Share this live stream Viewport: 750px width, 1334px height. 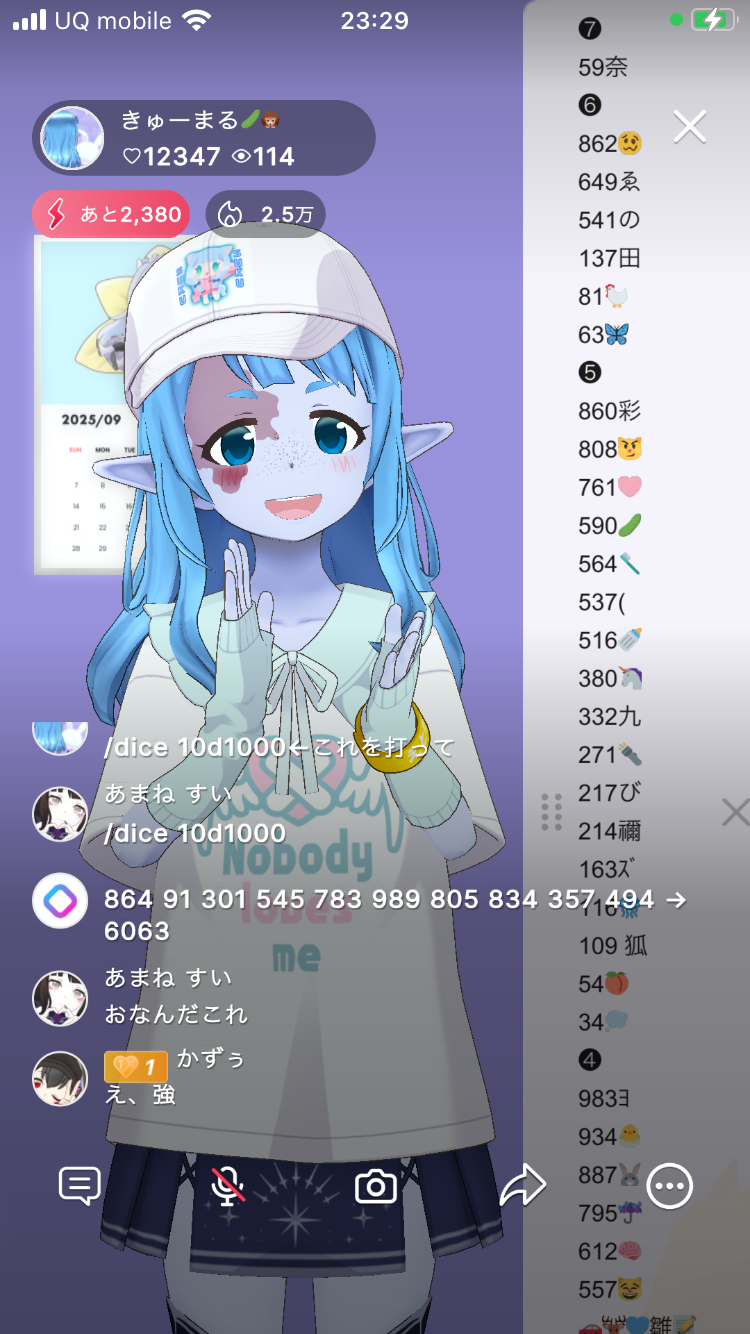click(522, 1187)
